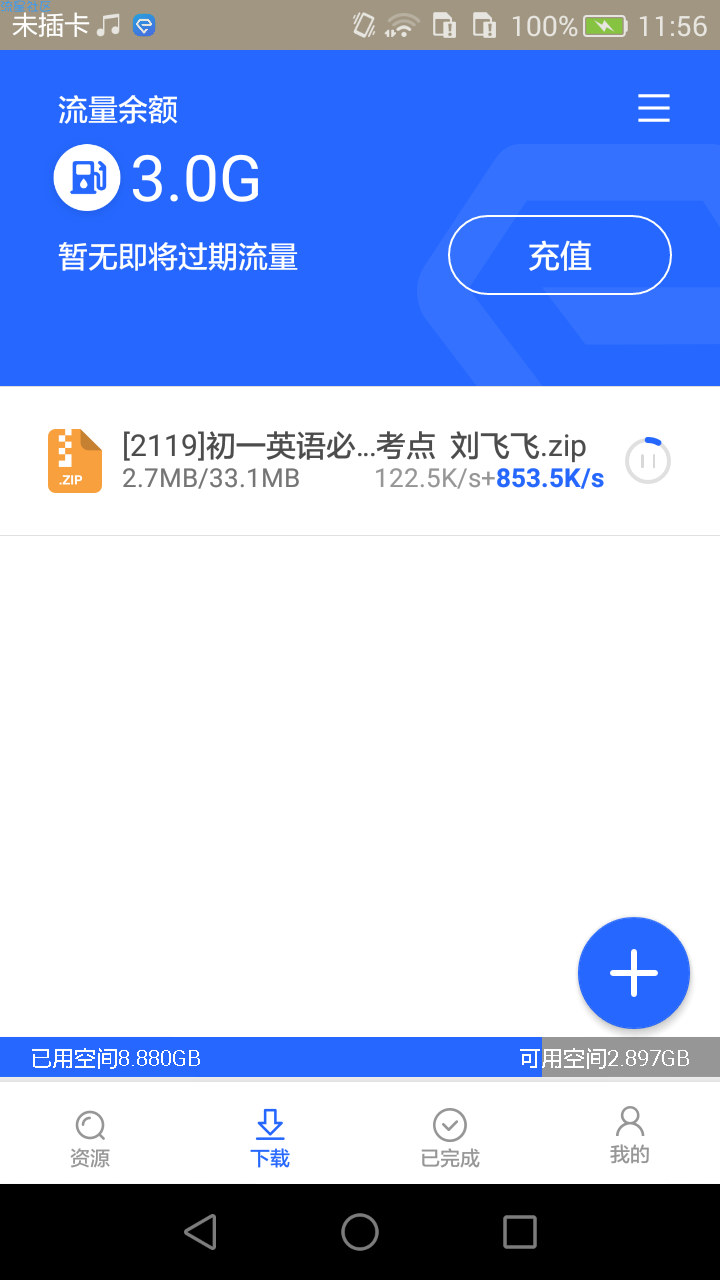
Task: Open the [2119]初一英语 zip download item
Action: pos(360,461)
